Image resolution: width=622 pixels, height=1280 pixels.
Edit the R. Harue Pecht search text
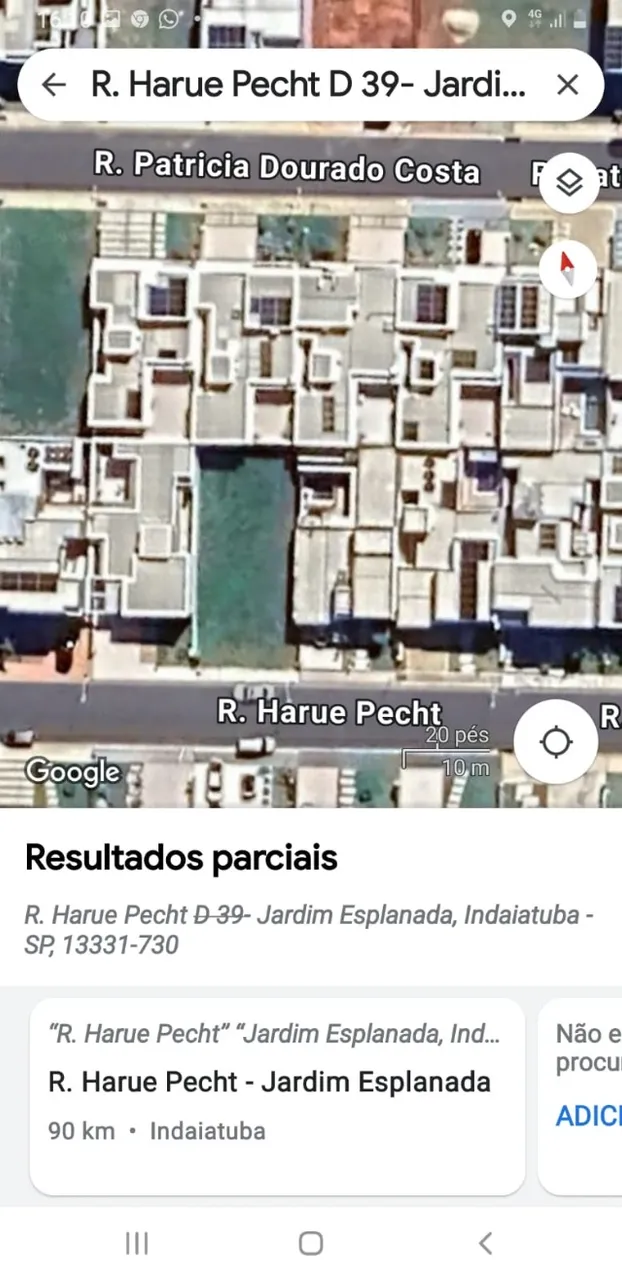pyautogui.click(x=308, y=85)
